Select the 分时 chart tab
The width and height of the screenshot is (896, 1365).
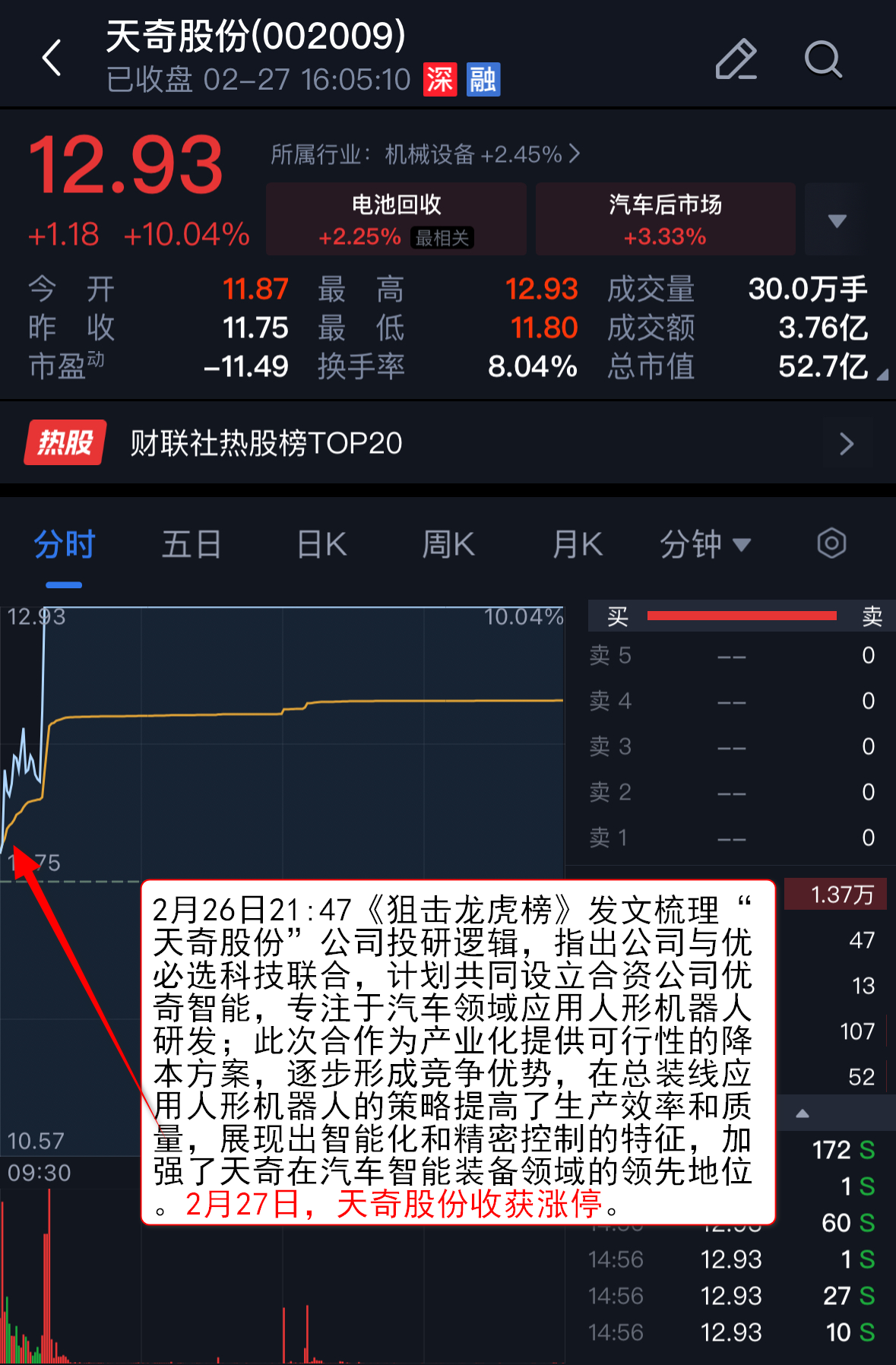tap(64, 545)
